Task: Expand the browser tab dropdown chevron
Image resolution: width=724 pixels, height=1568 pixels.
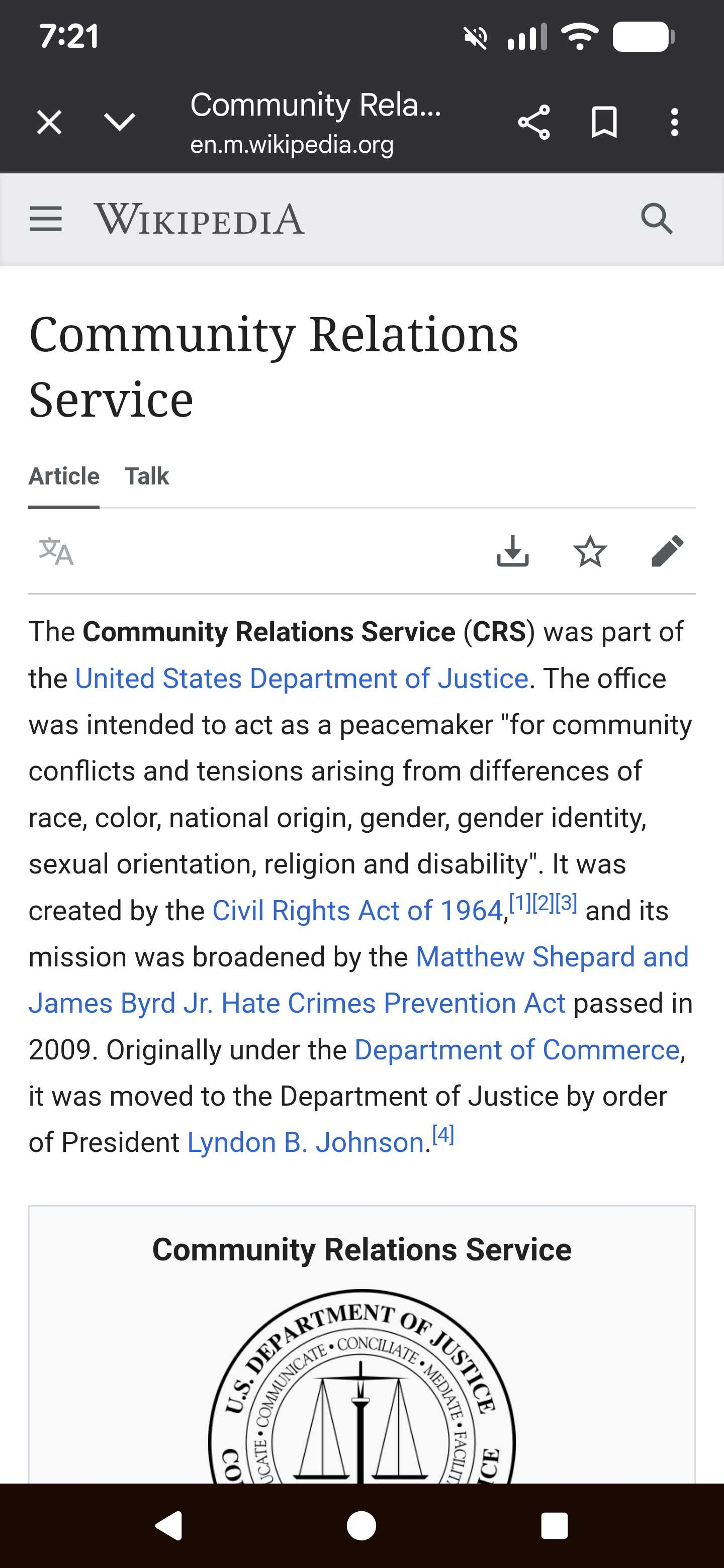Action: (119, 122)
